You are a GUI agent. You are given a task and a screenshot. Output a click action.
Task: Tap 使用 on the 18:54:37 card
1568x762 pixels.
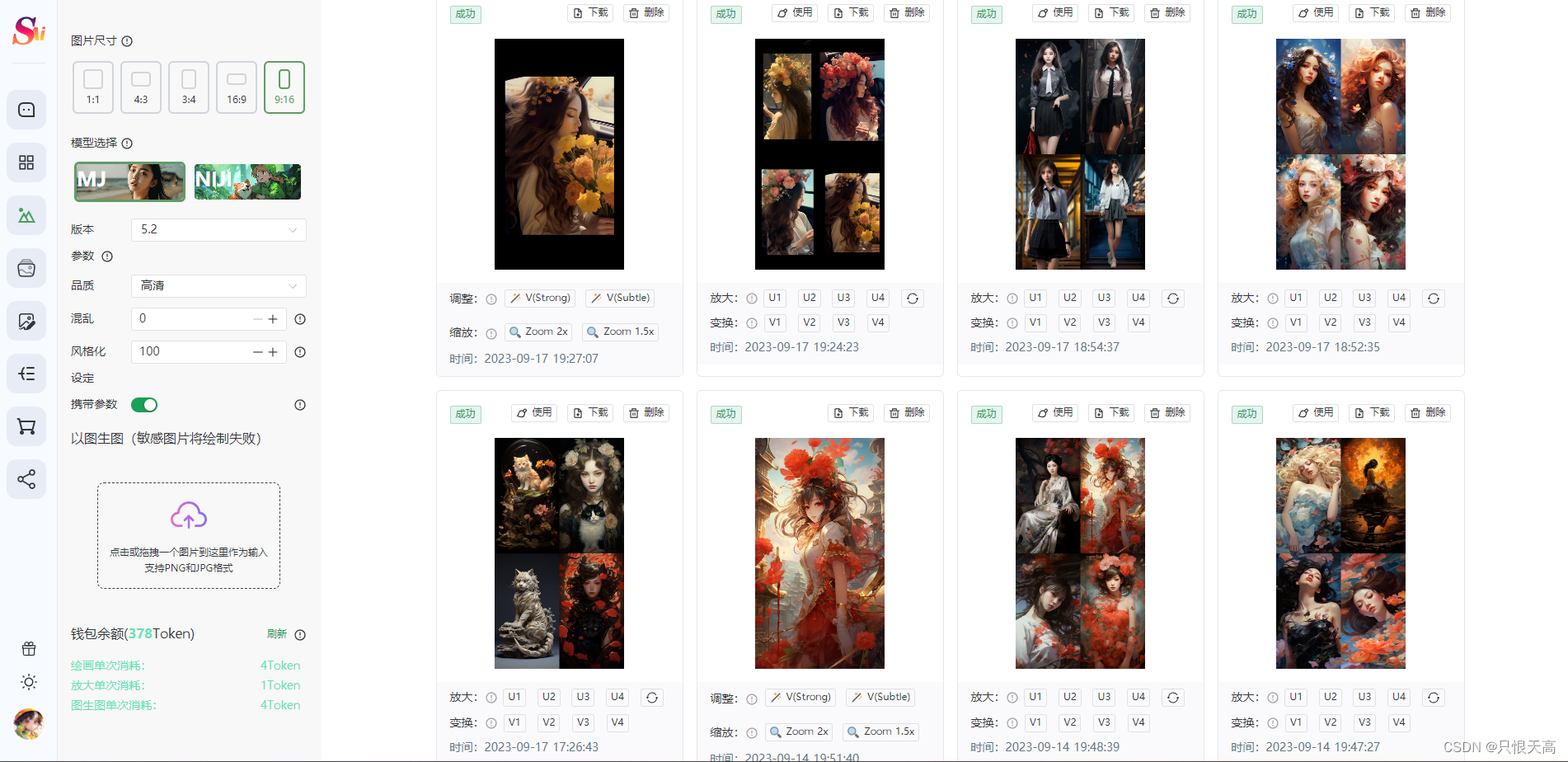1055,12
